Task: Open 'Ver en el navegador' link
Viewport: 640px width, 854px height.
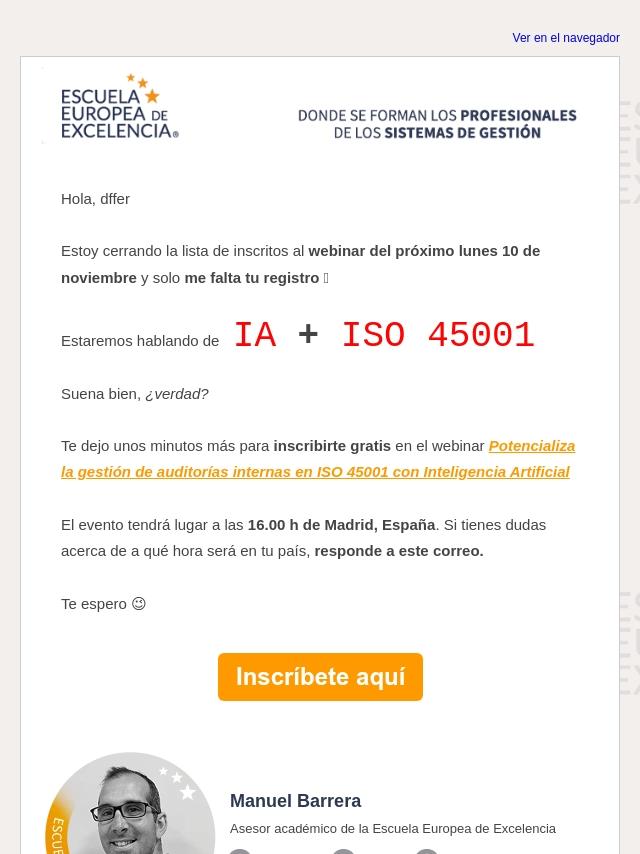Action: 565,38
